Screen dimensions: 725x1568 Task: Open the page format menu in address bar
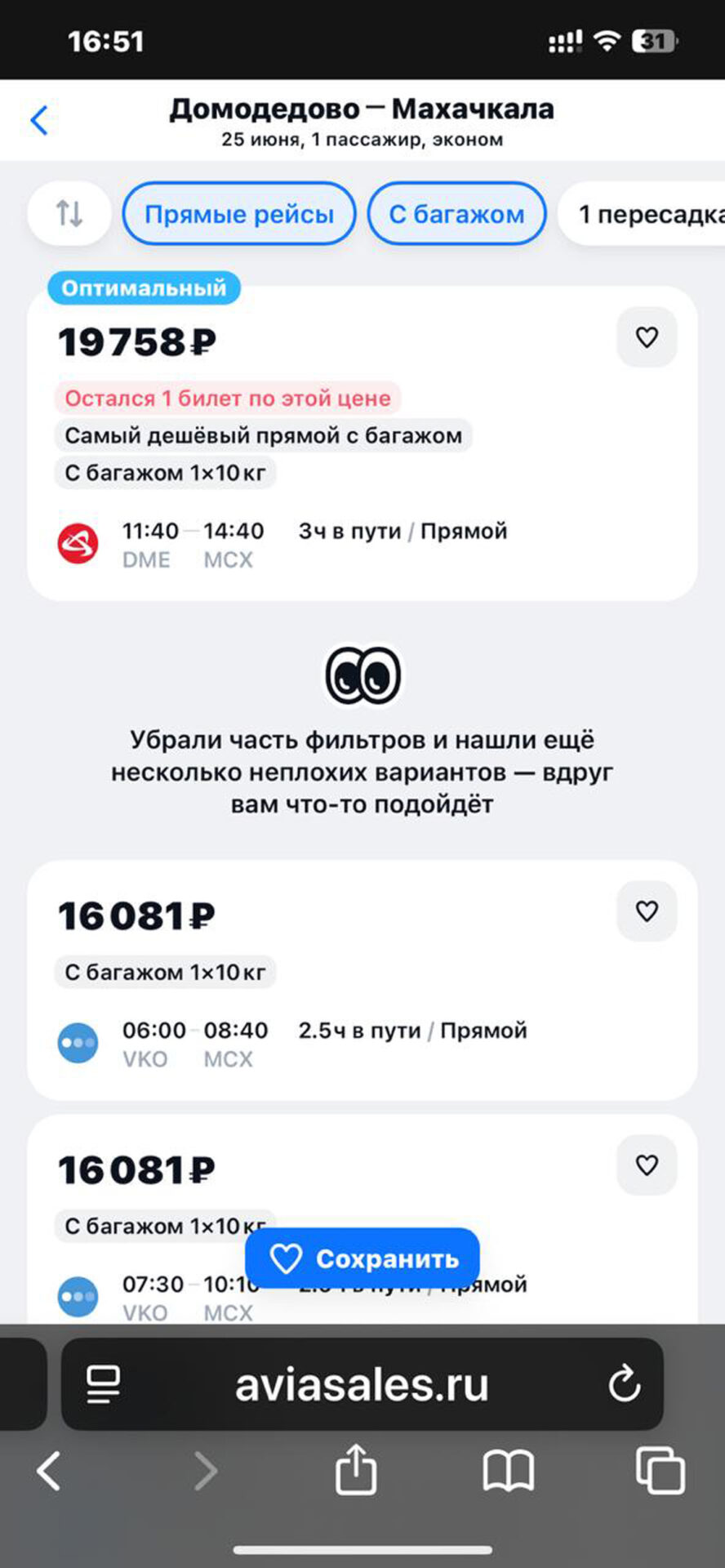104,1383
